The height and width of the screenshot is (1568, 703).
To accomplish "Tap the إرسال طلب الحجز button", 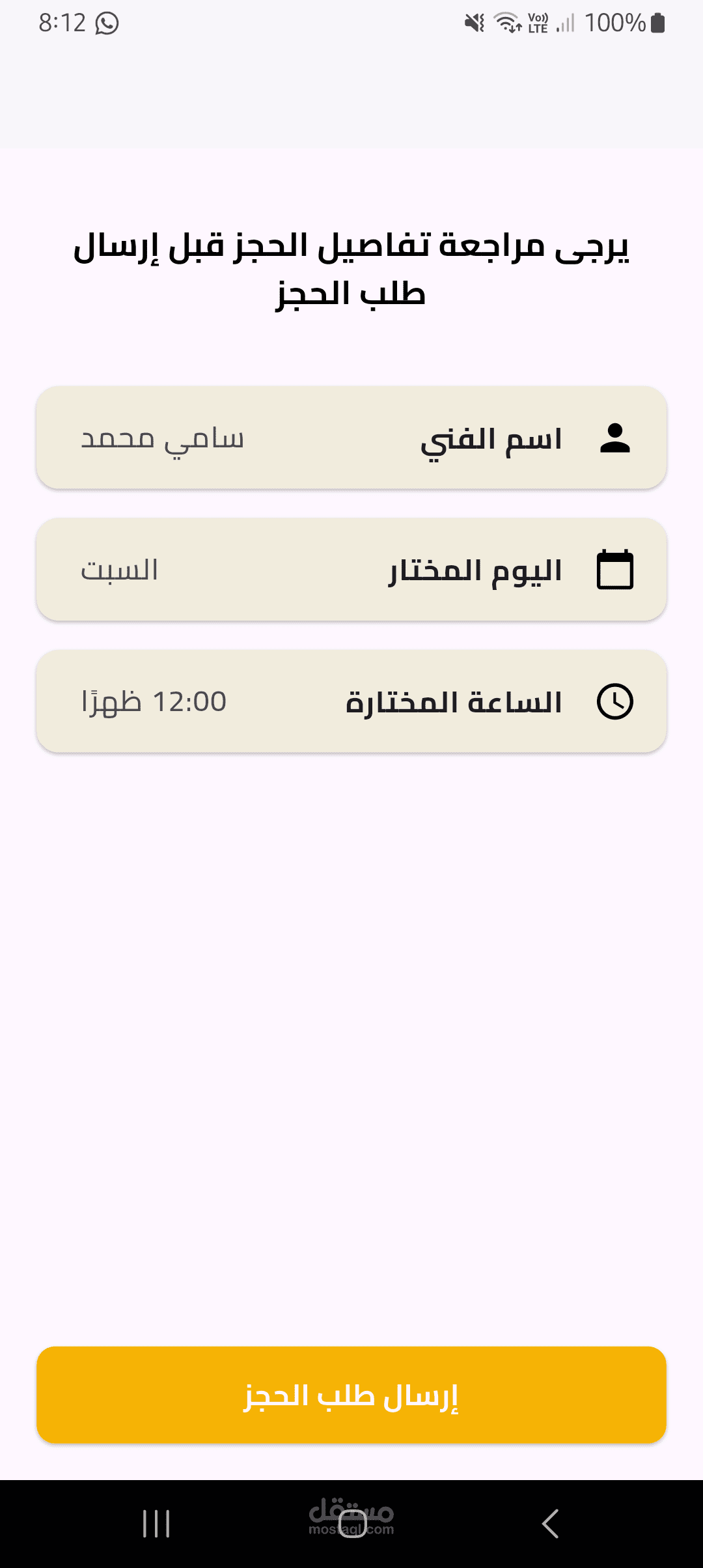I will pos(351,1395).
